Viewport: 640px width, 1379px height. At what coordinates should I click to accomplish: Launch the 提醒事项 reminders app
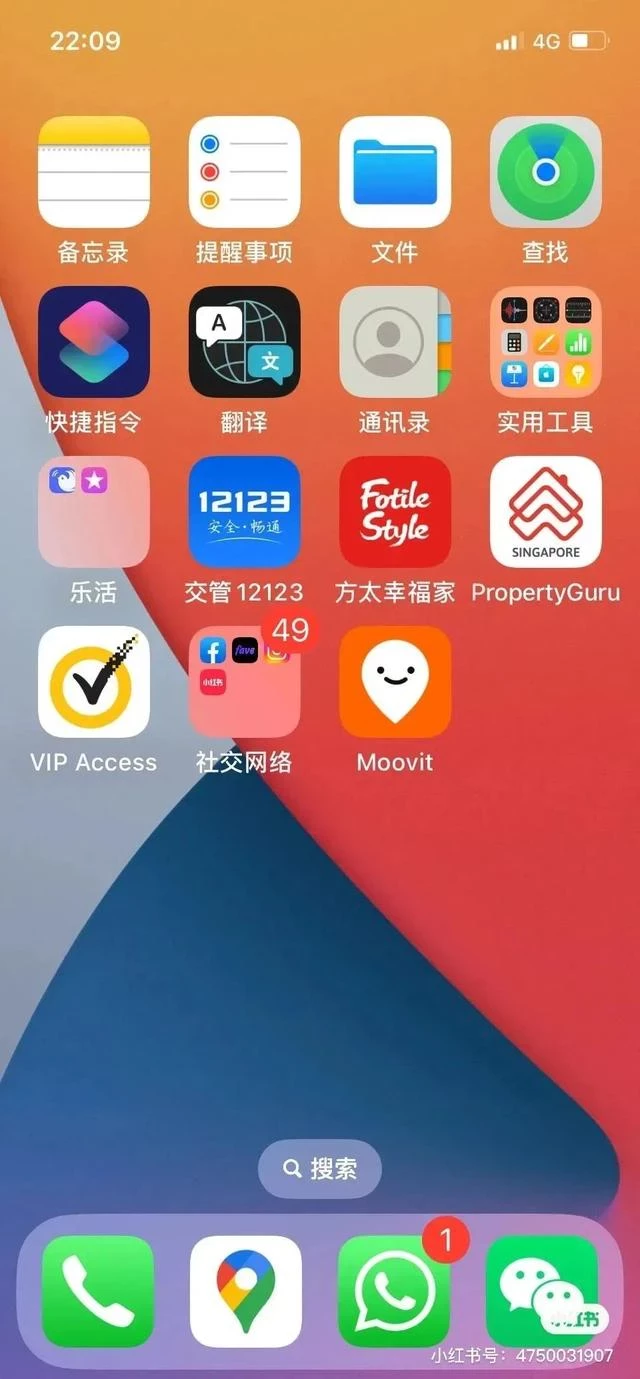[x=244, y=172]
